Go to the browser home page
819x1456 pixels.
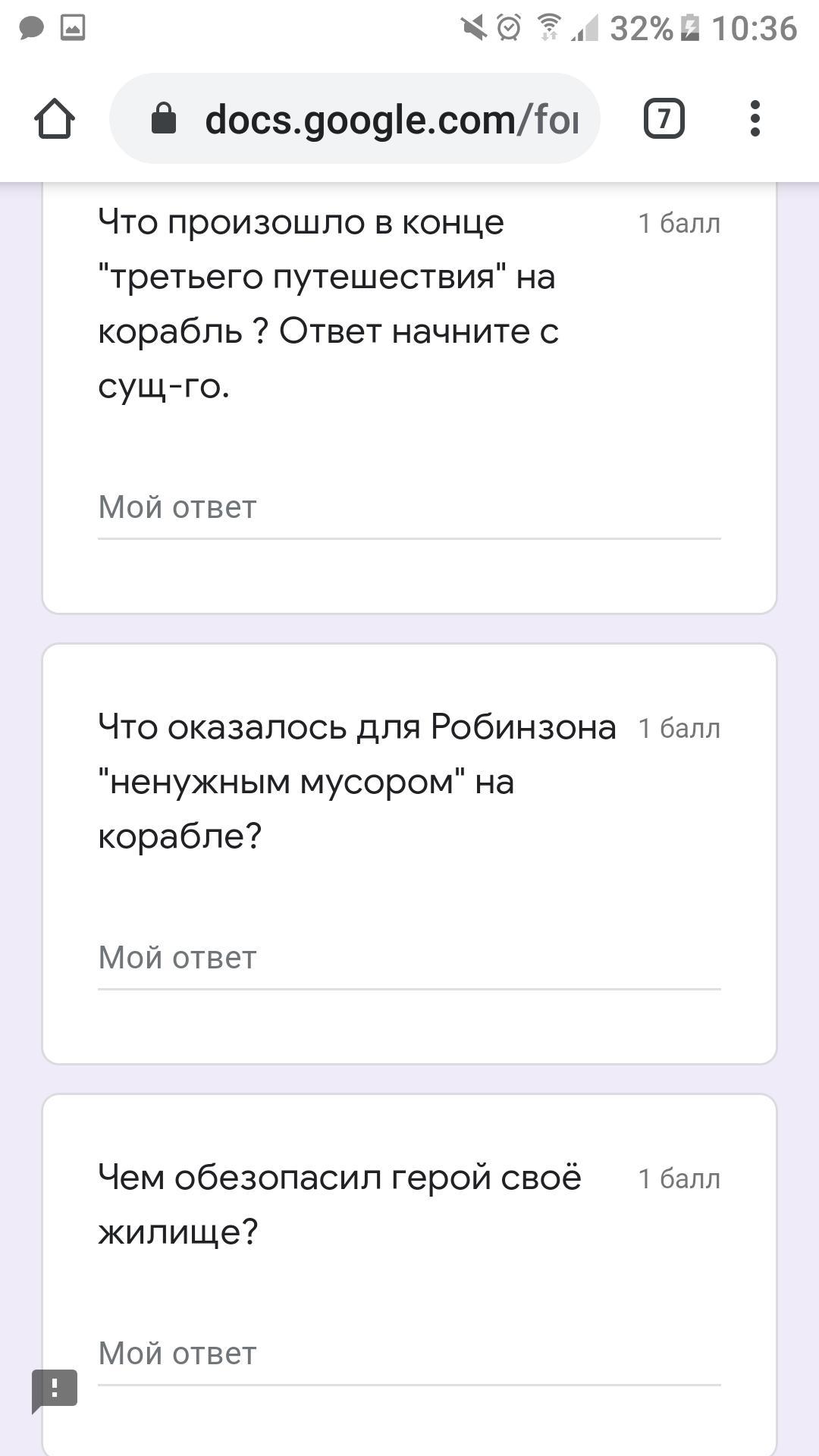tap(55, 119)
